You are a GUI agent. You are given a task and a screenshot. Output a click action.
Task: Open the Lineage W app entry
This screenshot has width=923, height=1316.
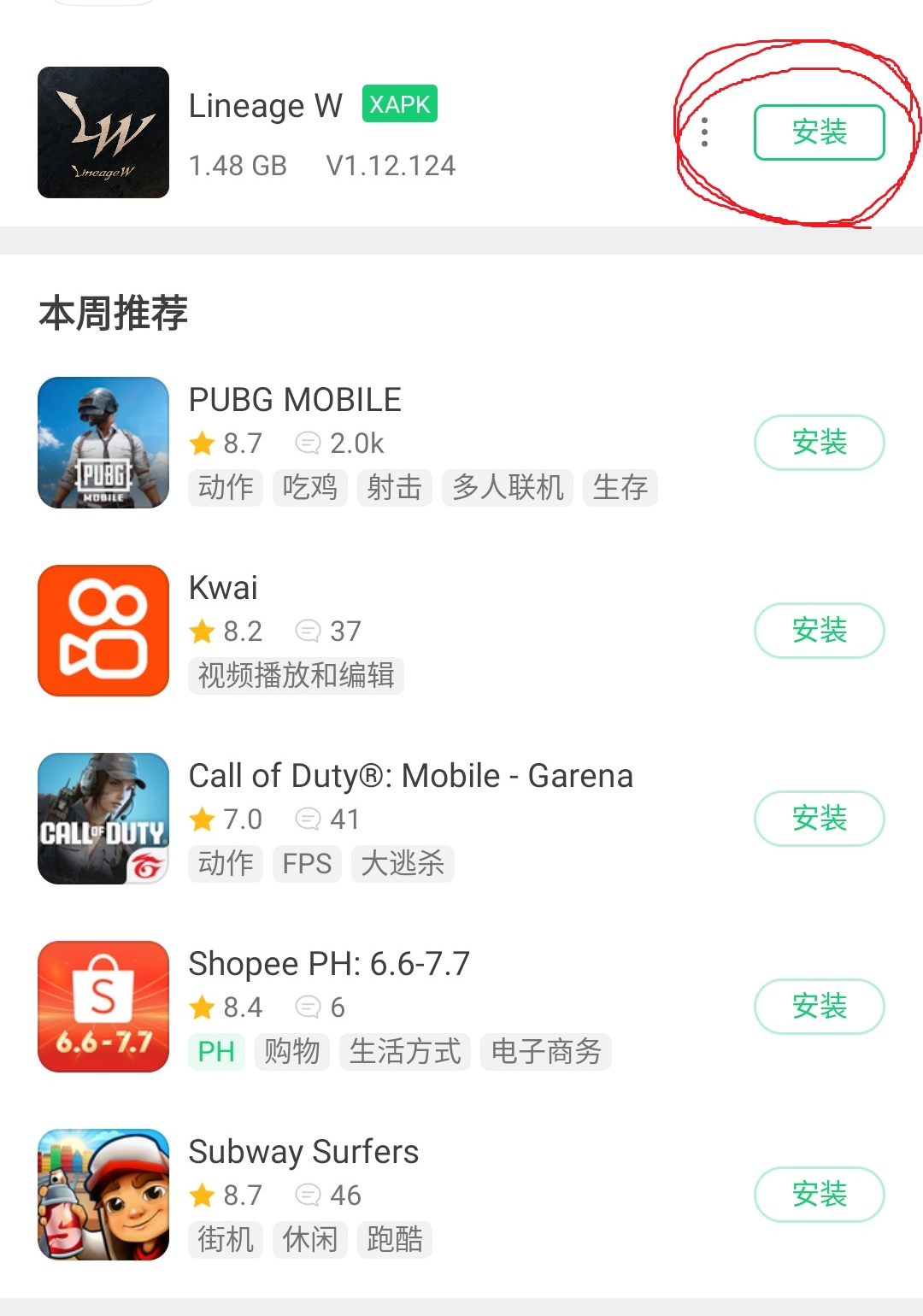[265, 107]
